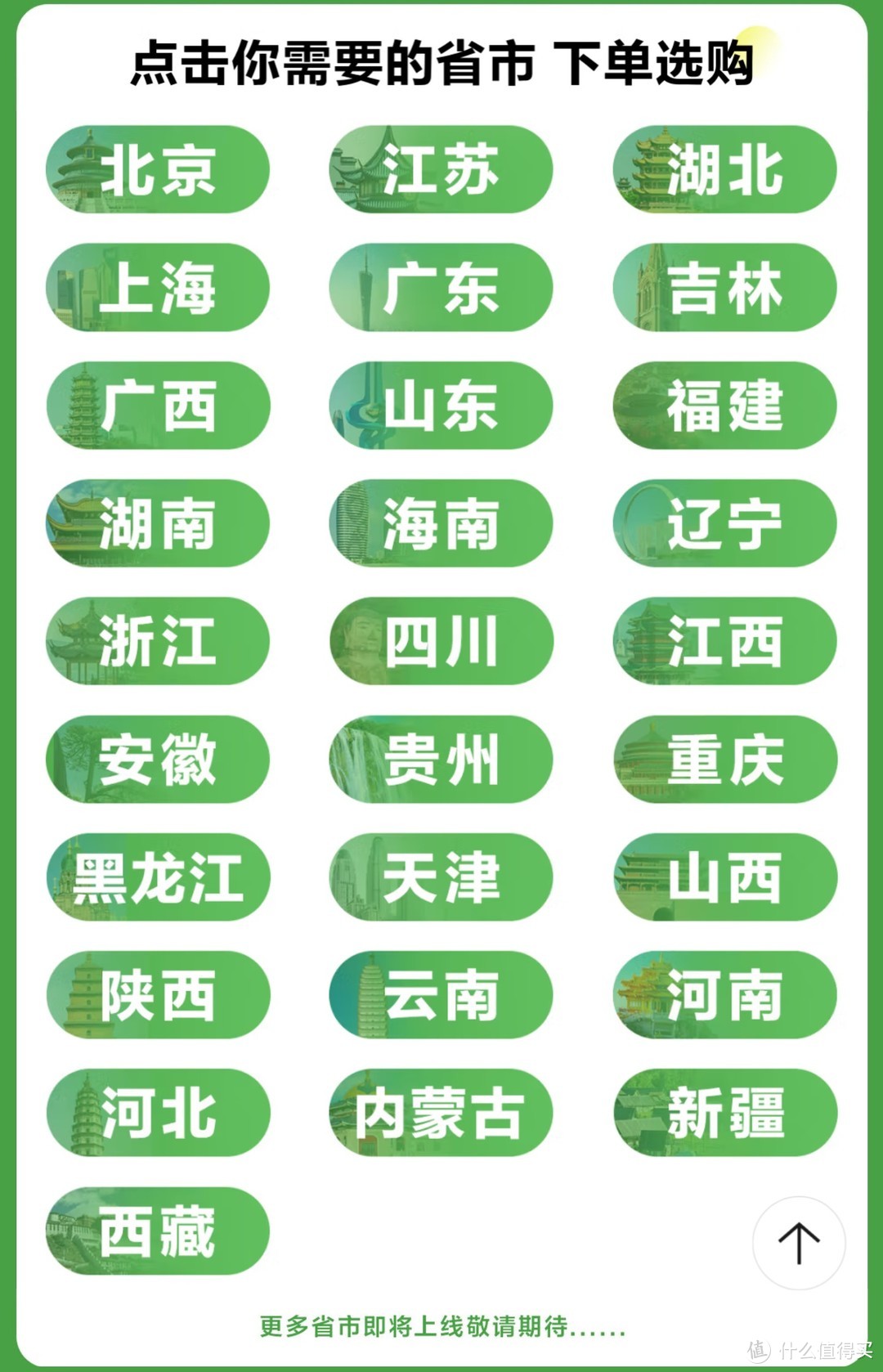Pick 黑龙江 from the list

pos(157,877)
